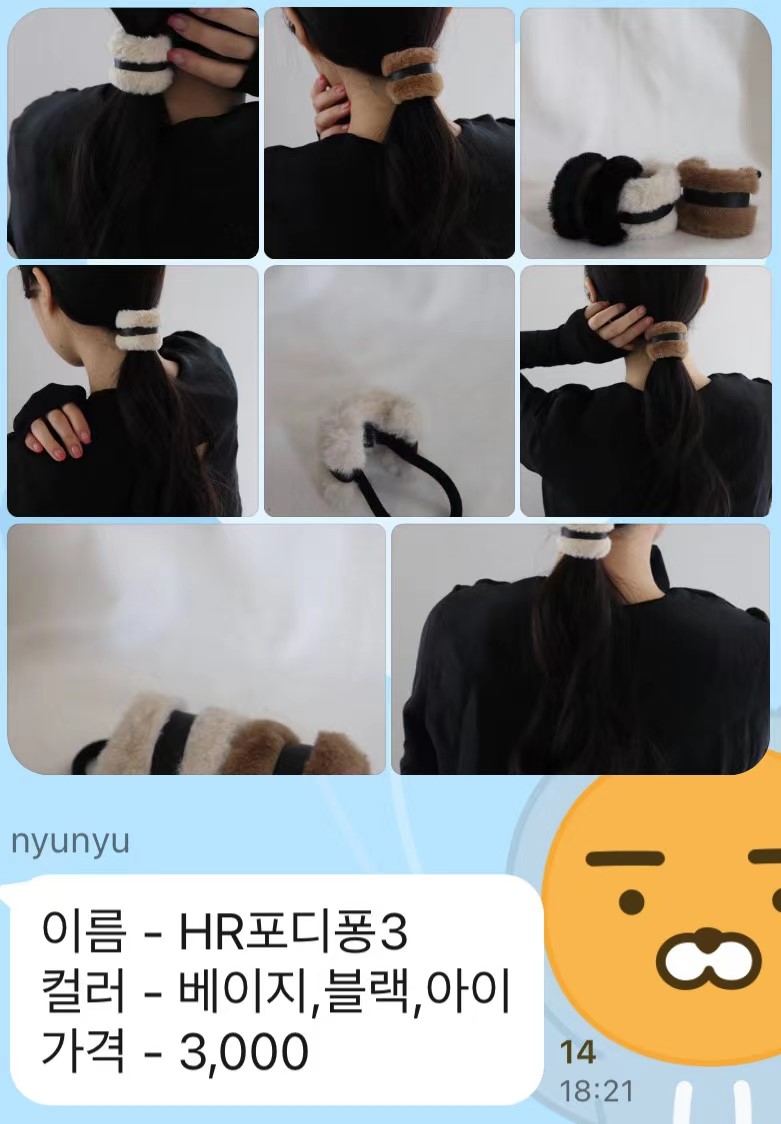The width and height of the screenshot is (781, 1124).
Task: Open back-view photo of low ponytail, white scrunchie
Action: 581,648
